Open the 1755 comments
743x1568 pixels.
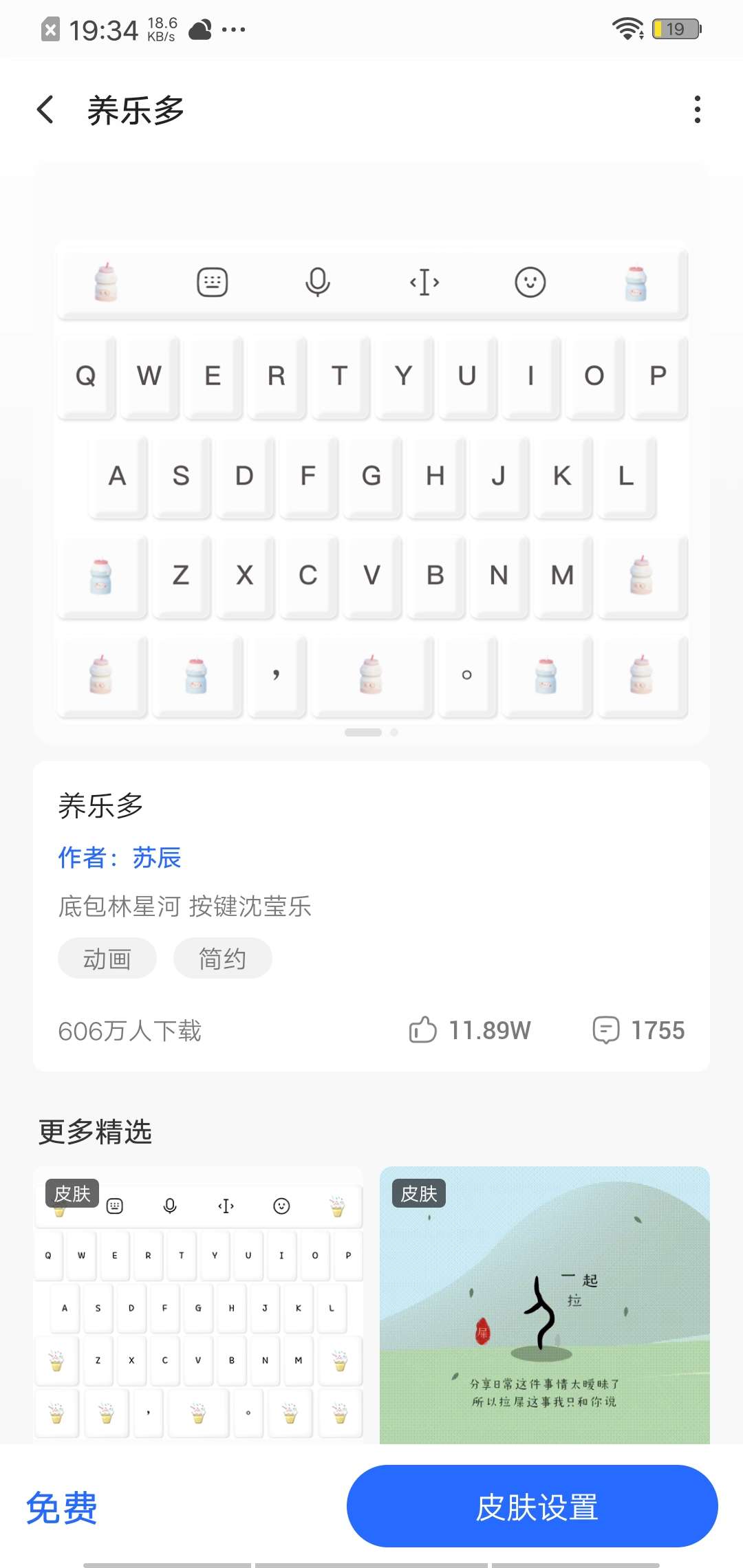pos(638,1030)
